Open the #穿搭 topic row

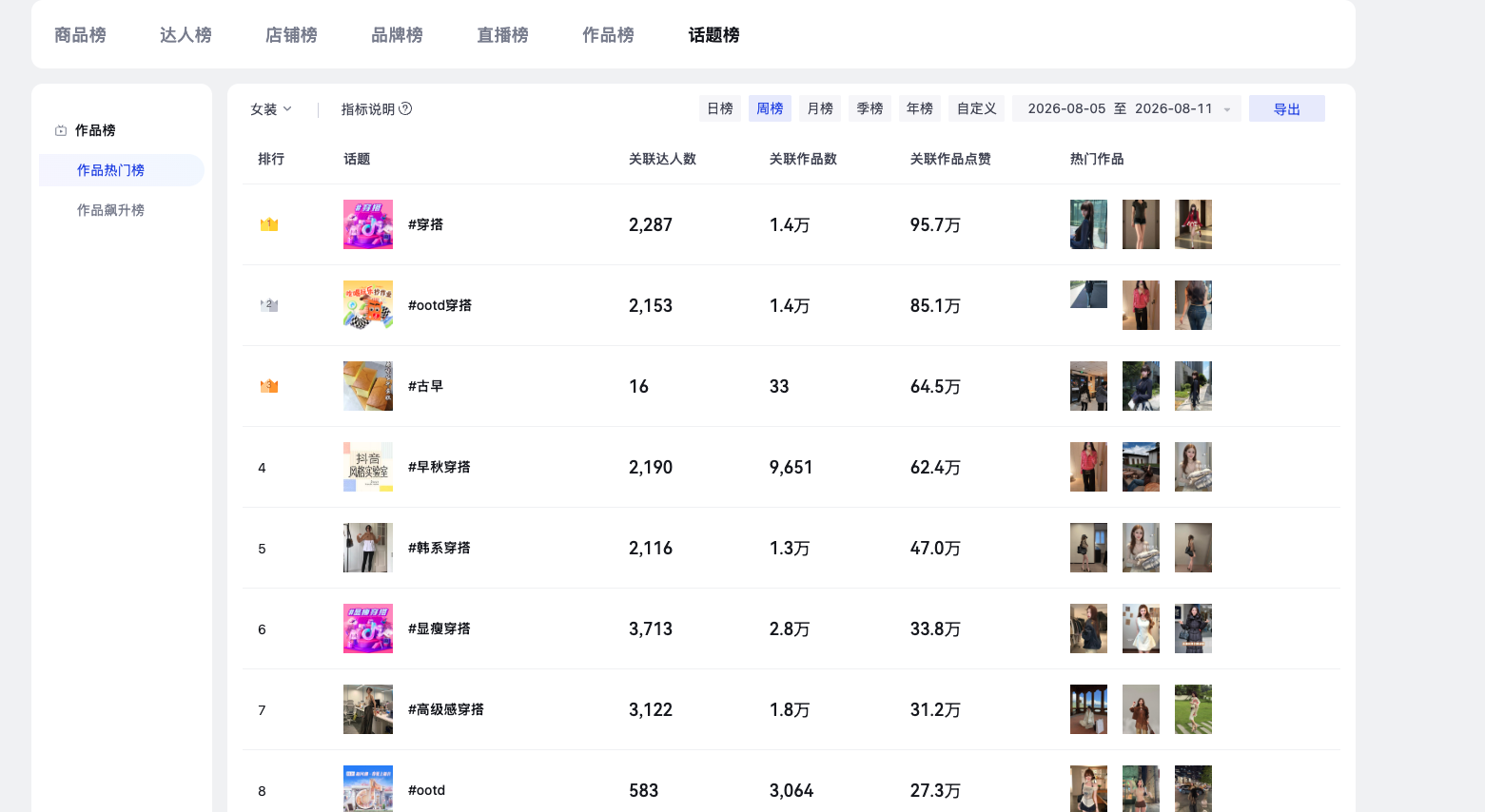pos(425,224)
